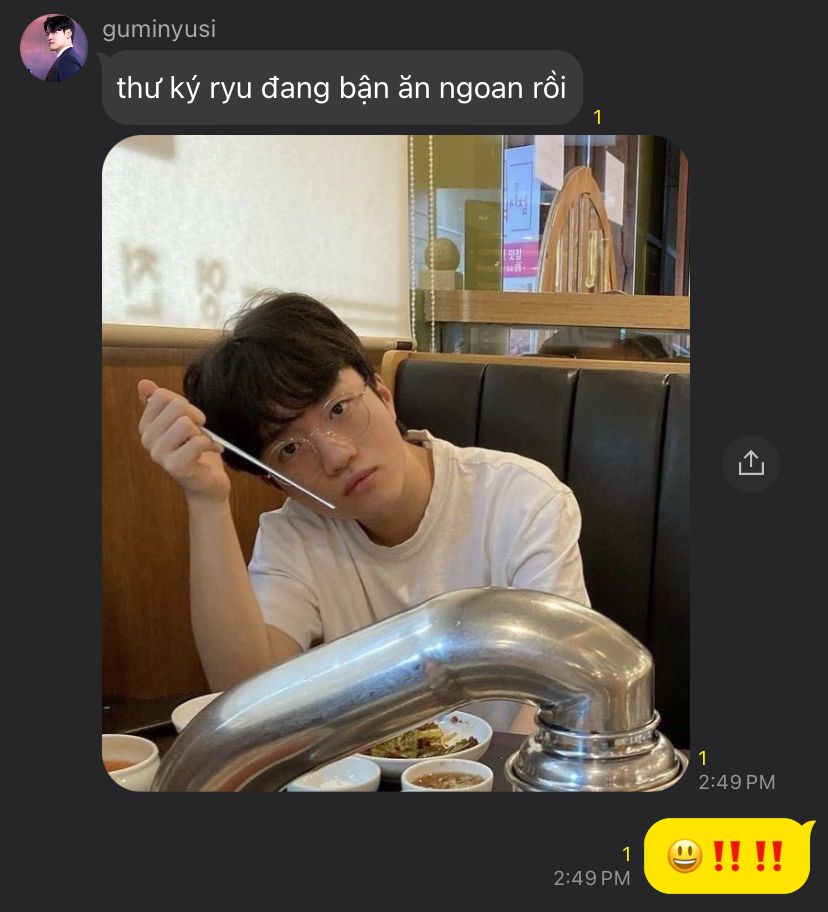This screenshot has width=828, height=912.
Task: Share the photo sent by guminyusi
Action: pyautogui.click(x=750, y=463)
